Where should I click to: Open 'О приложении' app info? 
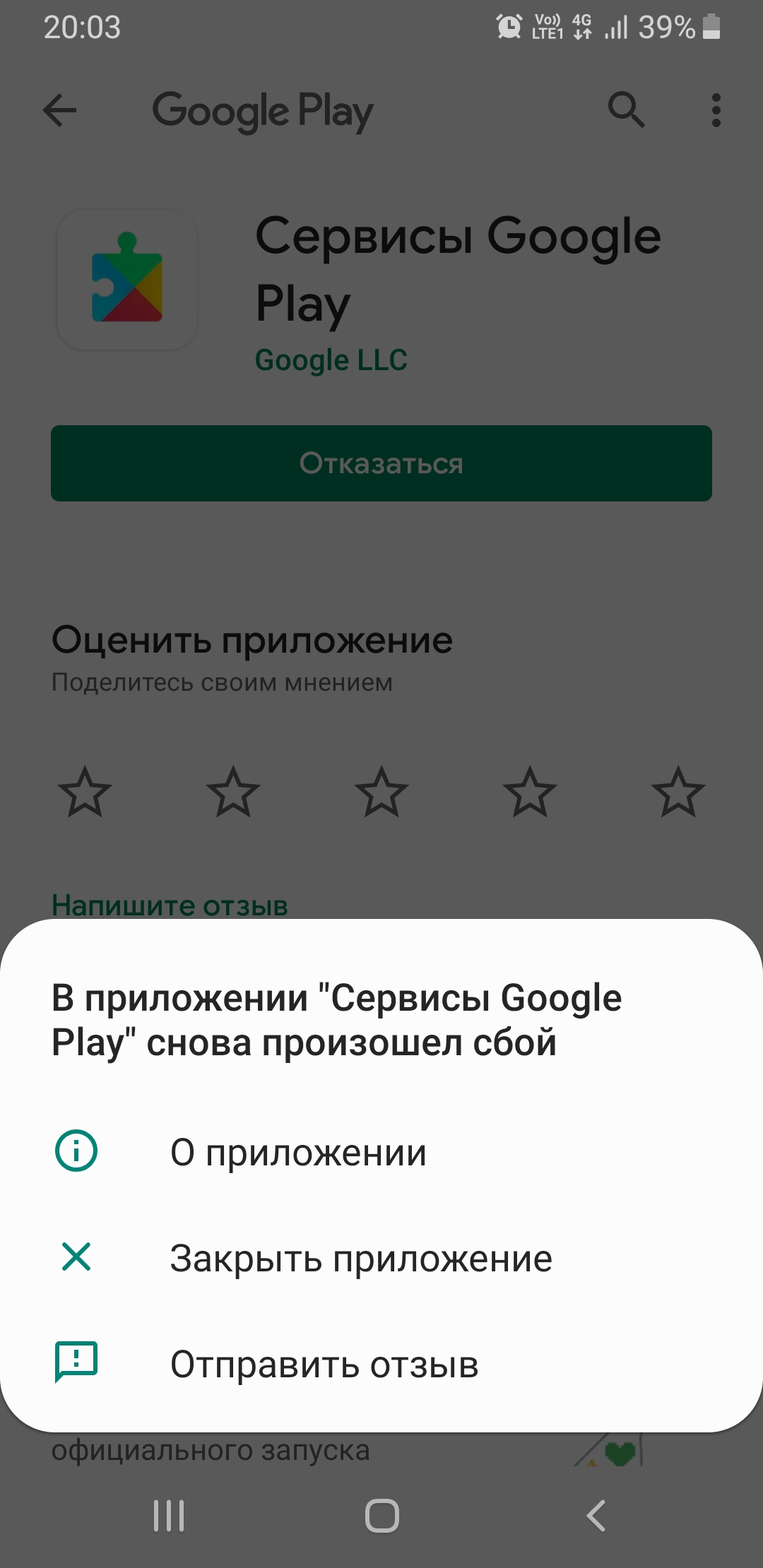298,1153
